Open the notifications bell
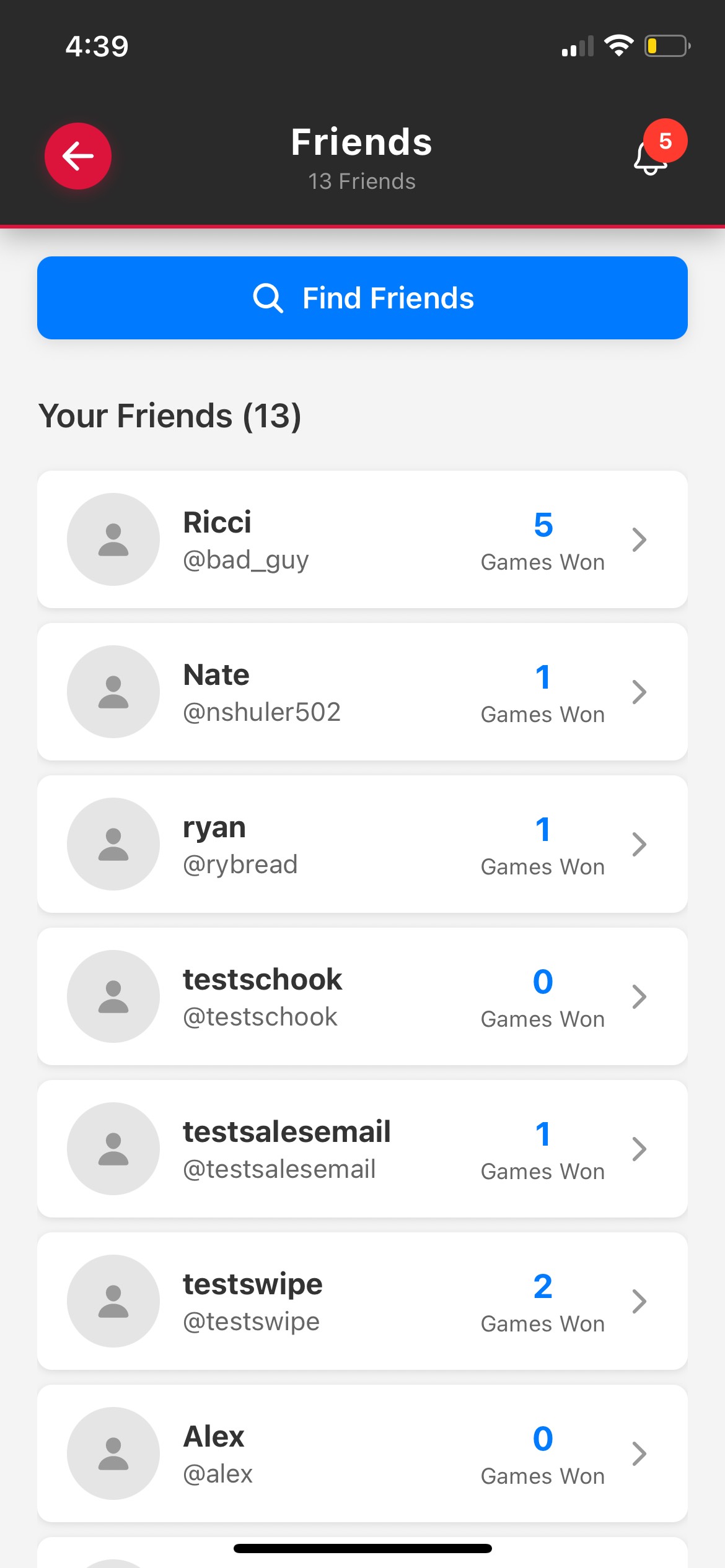This screenshot has height=1568, width=725. (x=651, y=157)
